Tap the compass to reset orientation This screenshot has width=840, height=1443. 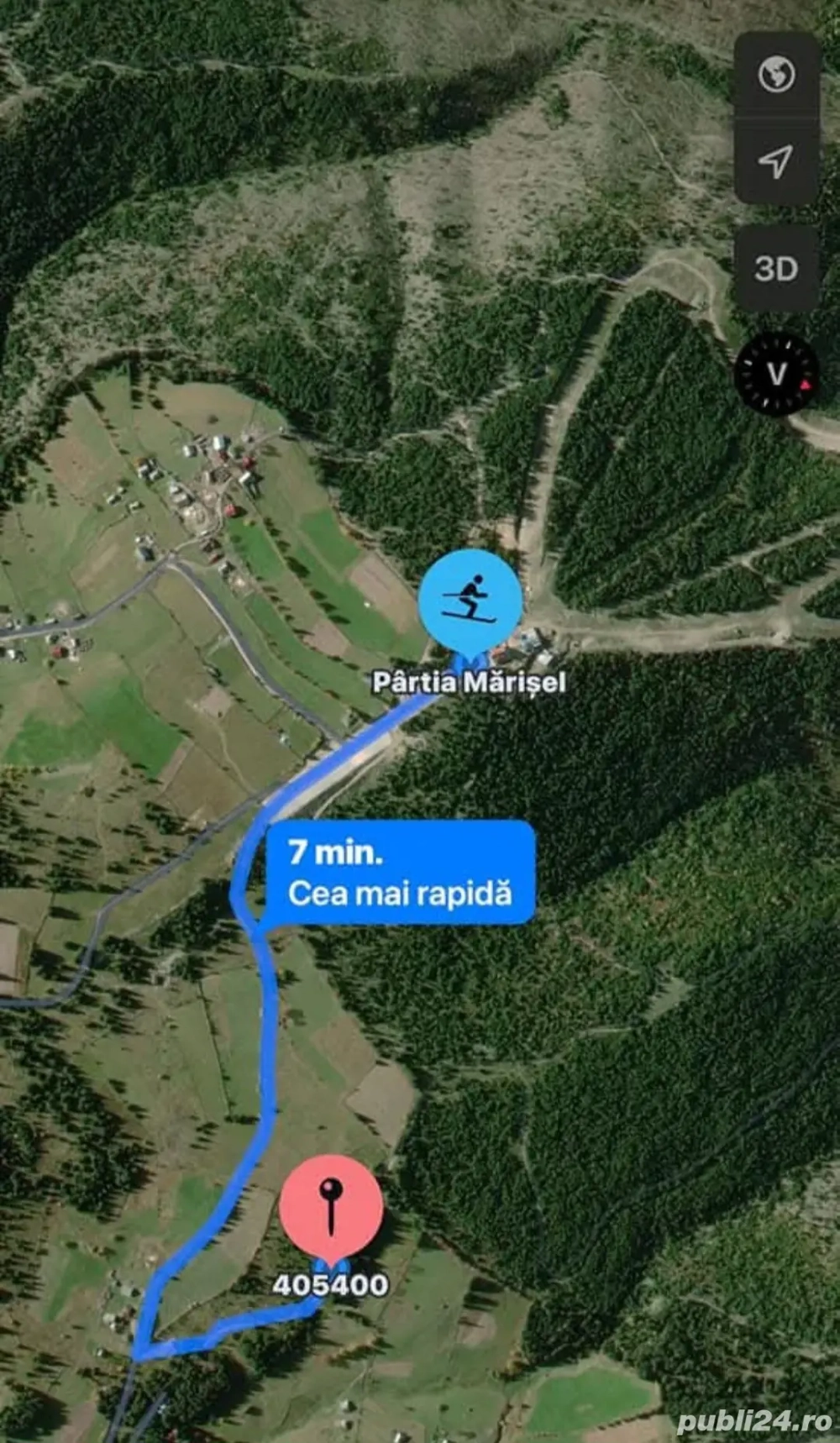click(776, 374)
